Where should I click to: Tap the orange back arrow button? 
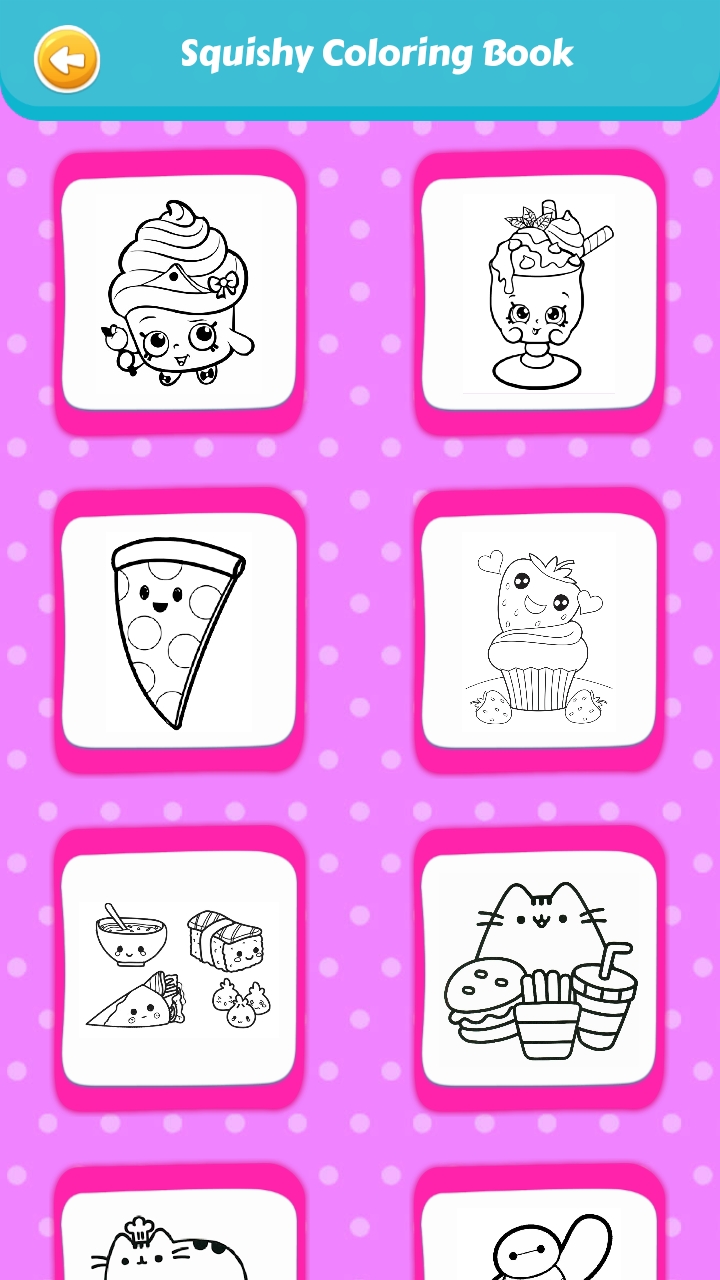click(67, 59)
